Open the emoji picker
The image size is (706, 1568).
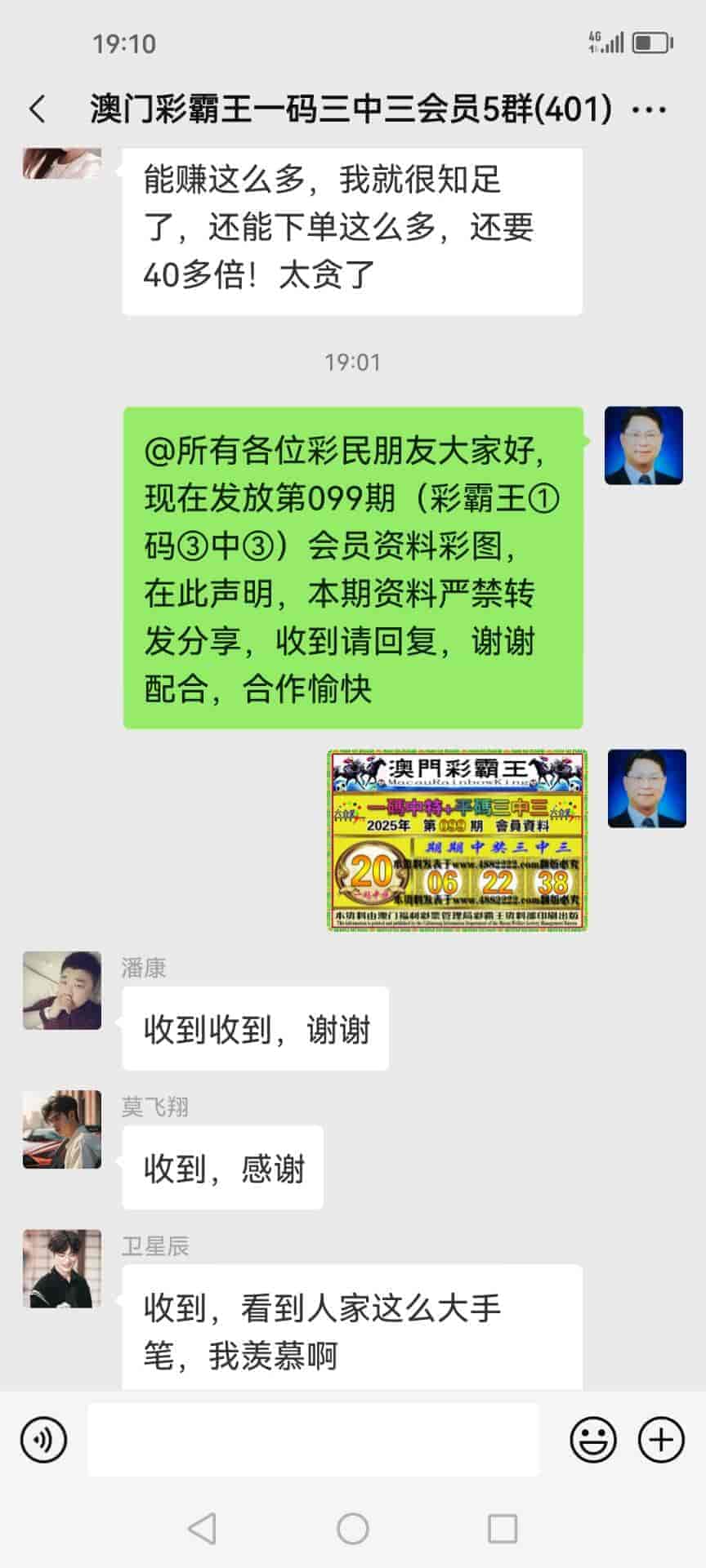592,1439
